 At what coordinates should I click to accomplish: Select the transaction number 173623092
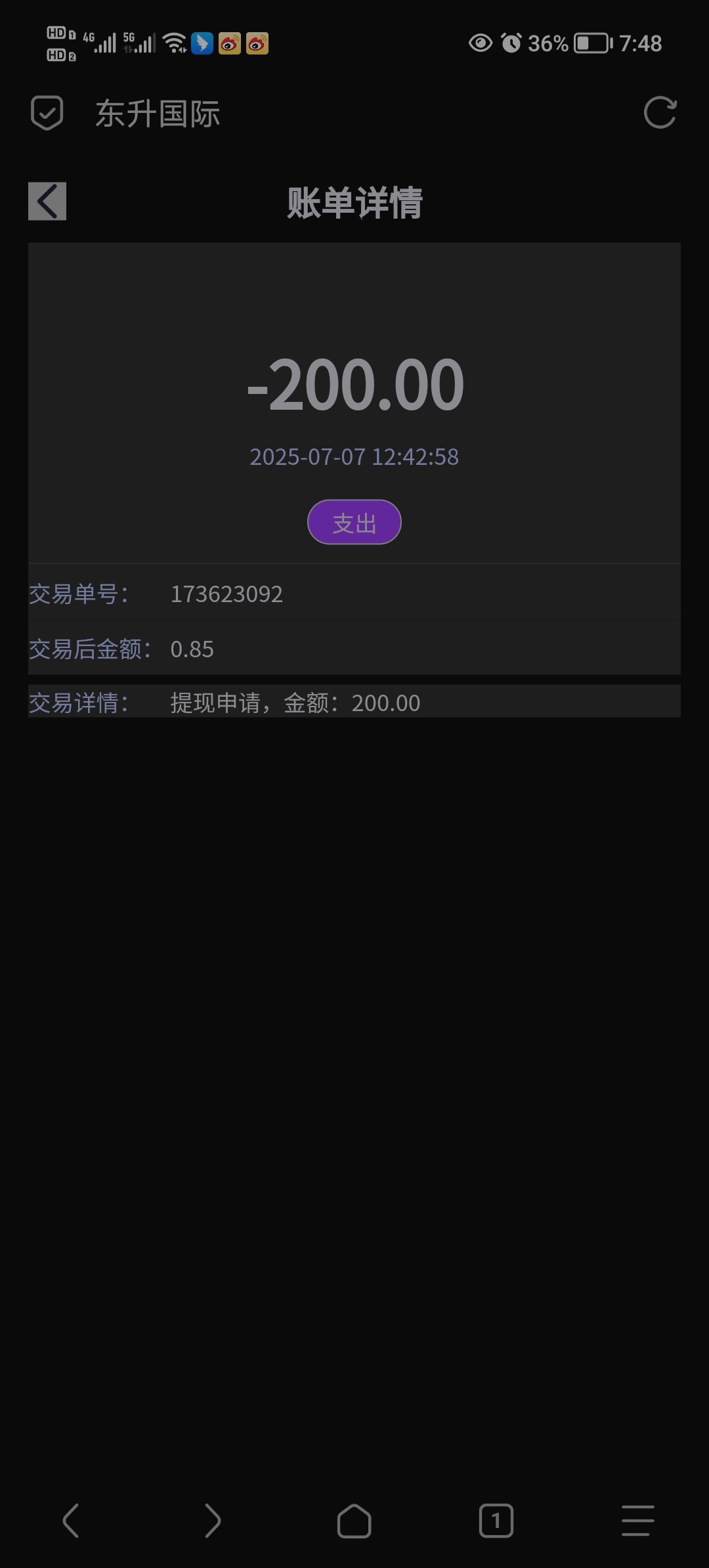(227, 594)
